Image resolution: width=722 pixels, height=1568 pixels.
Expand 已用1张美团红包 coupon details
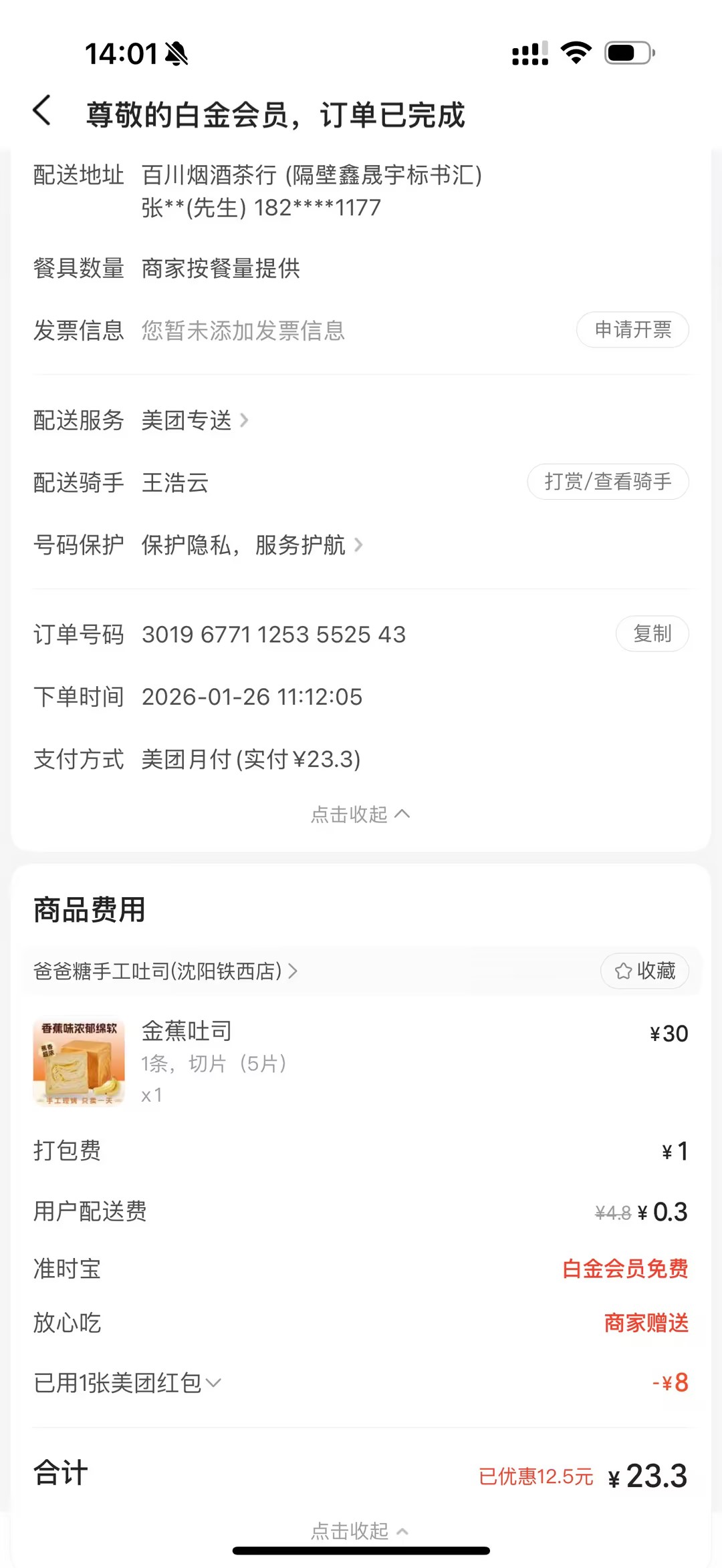[x=127, y=1383]
